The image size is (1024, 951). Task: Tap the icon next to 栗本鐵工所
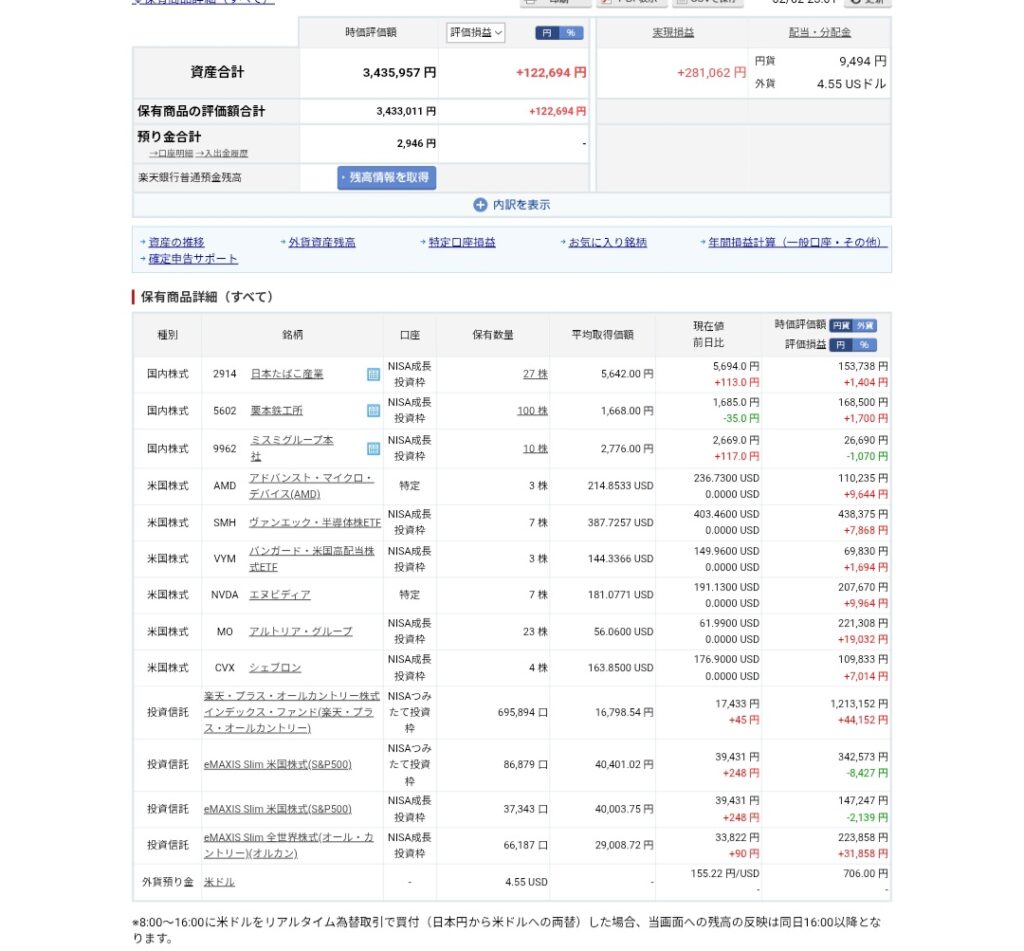(x=373, y=411)
